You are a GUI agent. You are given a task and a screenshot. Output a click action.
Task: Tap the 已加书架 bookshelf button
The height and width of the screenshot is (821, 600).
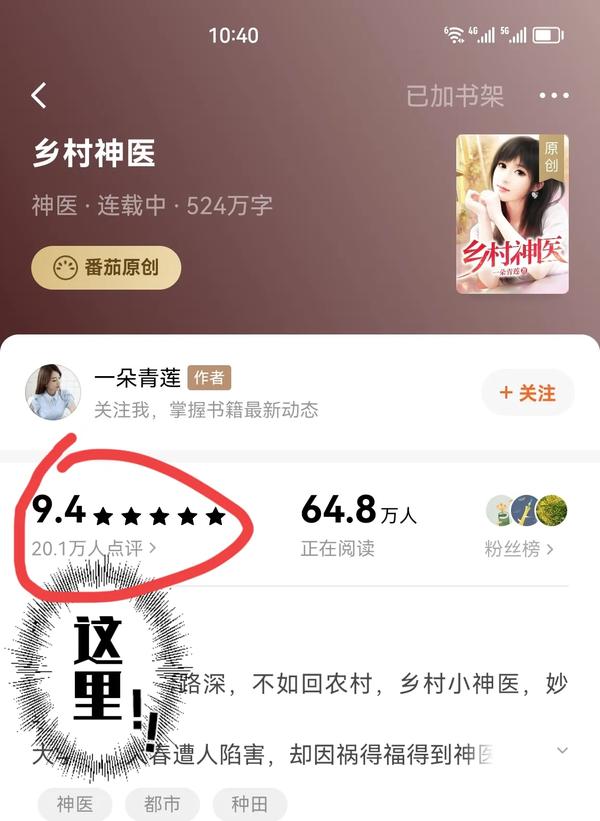[455, 96]
